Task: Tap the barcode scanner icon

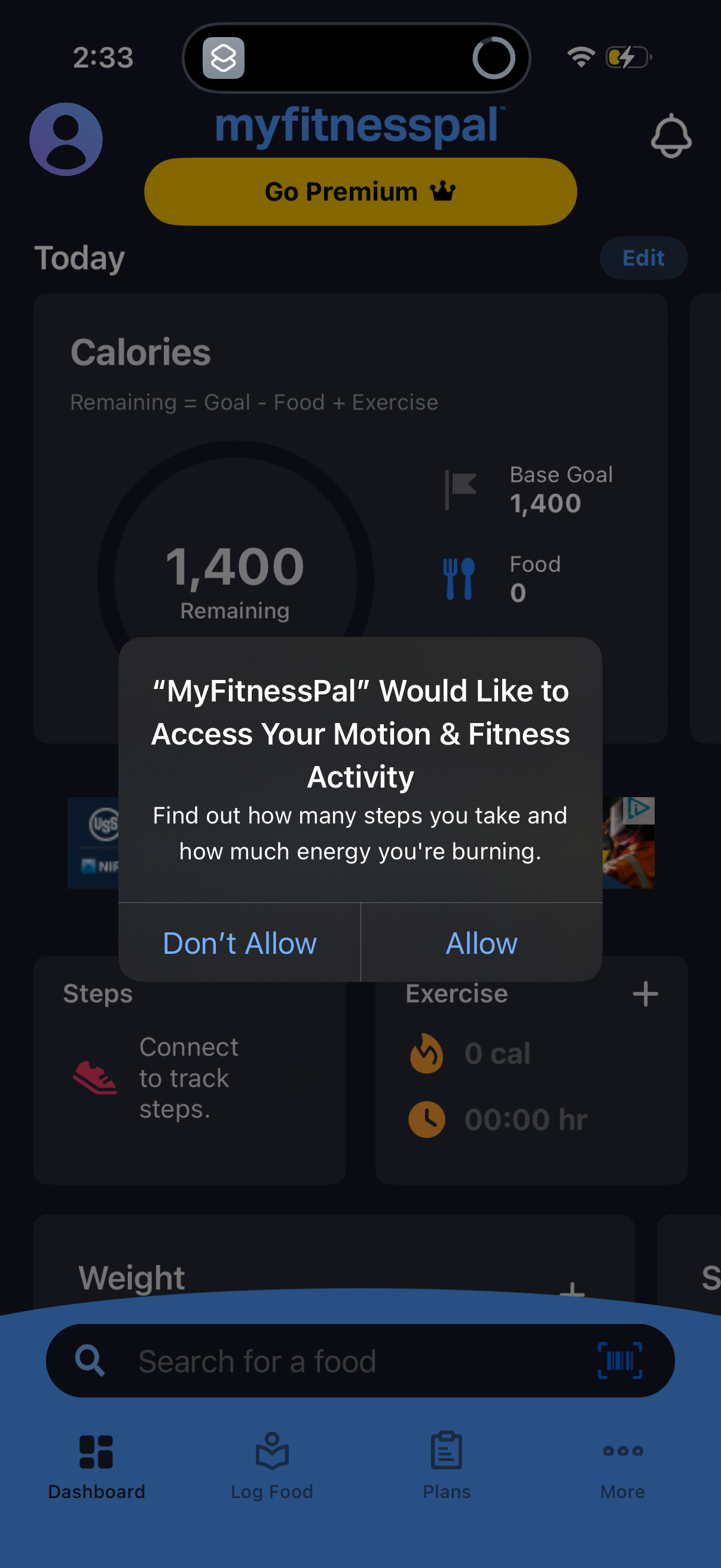Action: coord(622,1361)
